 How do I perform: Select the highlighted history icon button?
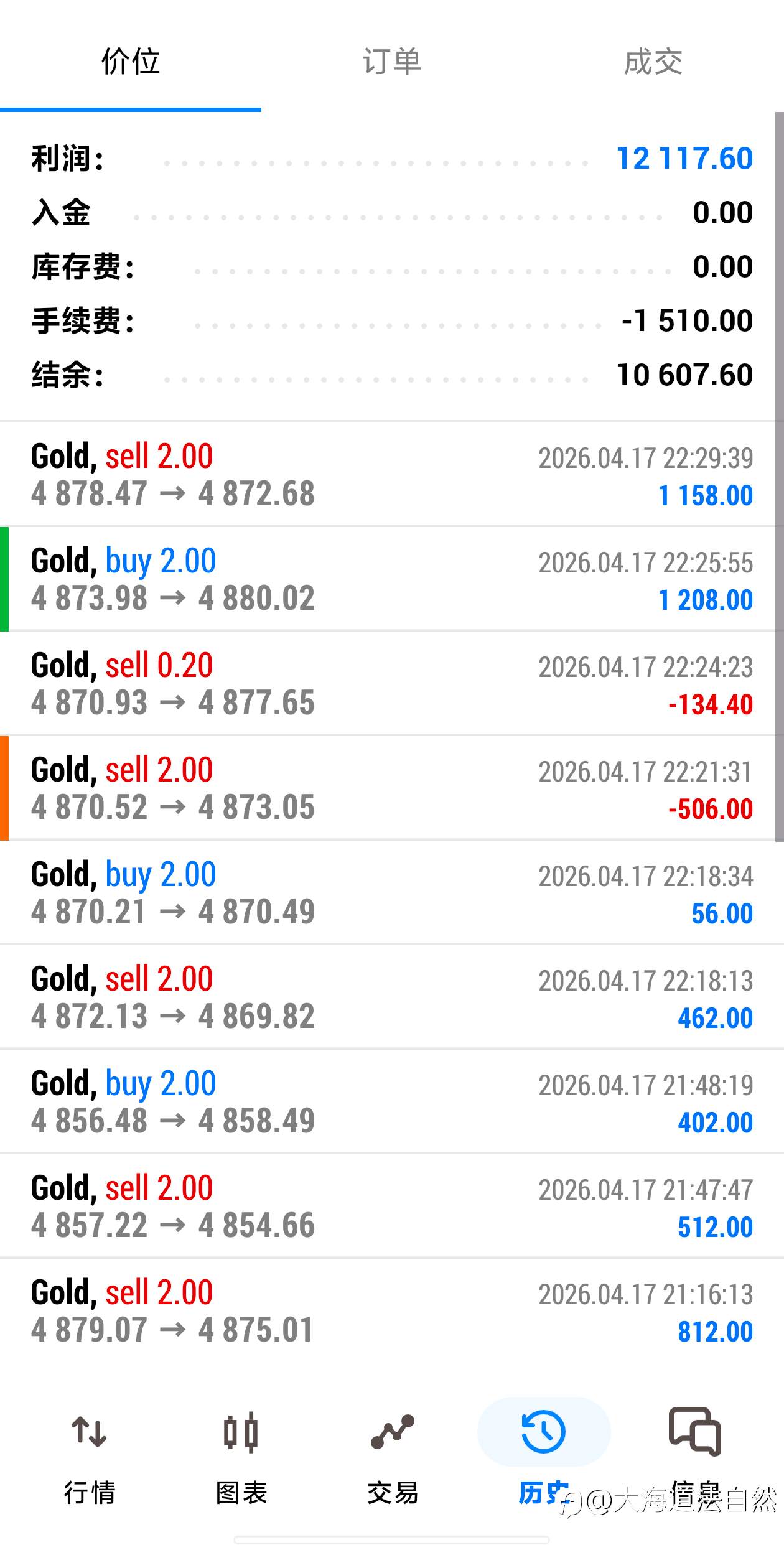tap(543, 1431)
